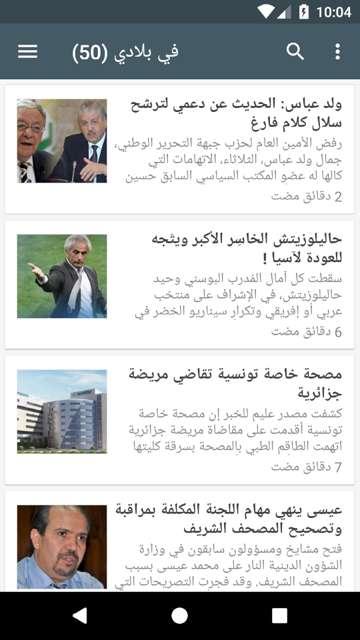Go back using the system back button

coord(80,616)
